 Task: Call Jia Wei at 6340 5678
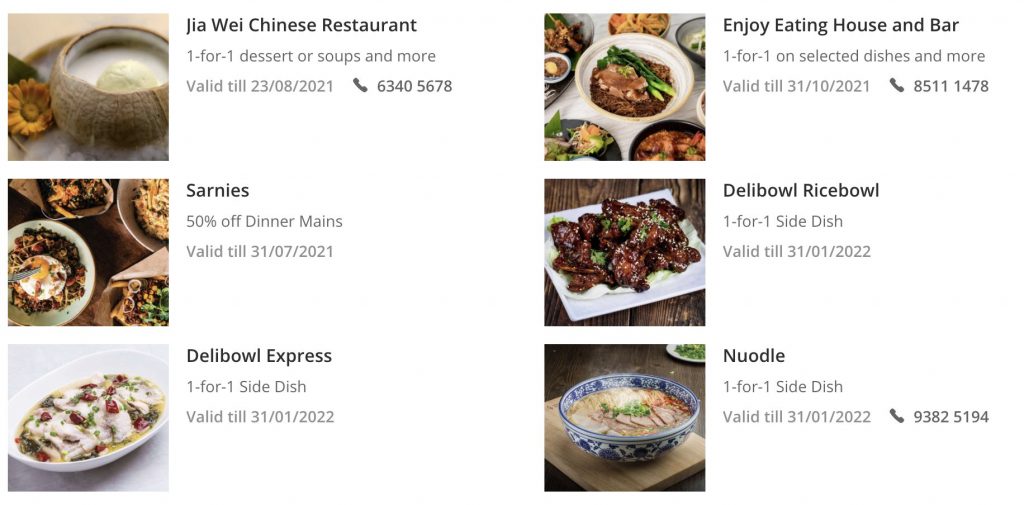pos(413,86)
